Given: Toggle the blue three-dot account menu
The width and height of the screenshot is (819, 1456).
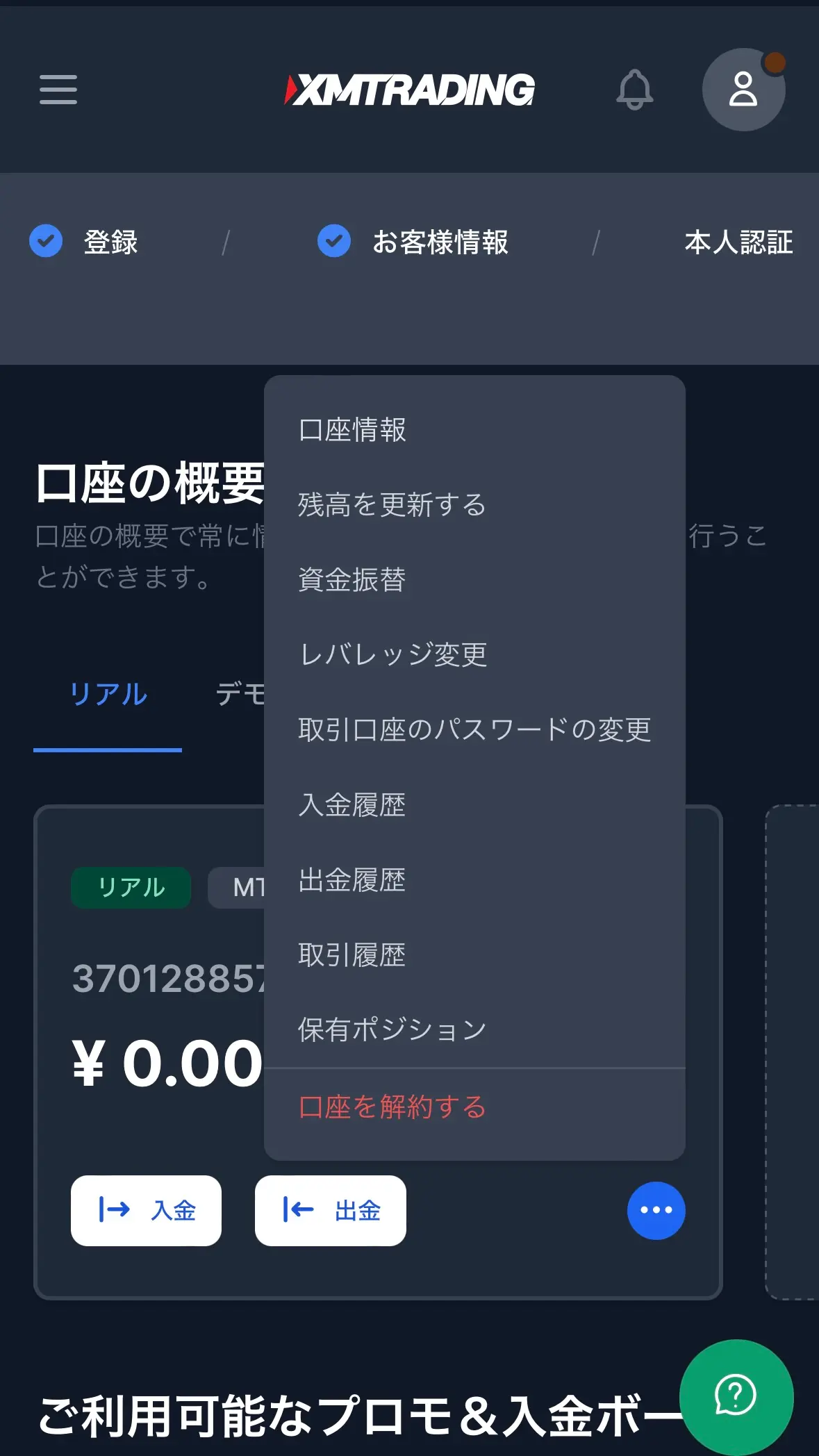Looking at the screenshot, I should click(x=656, y=1210).
